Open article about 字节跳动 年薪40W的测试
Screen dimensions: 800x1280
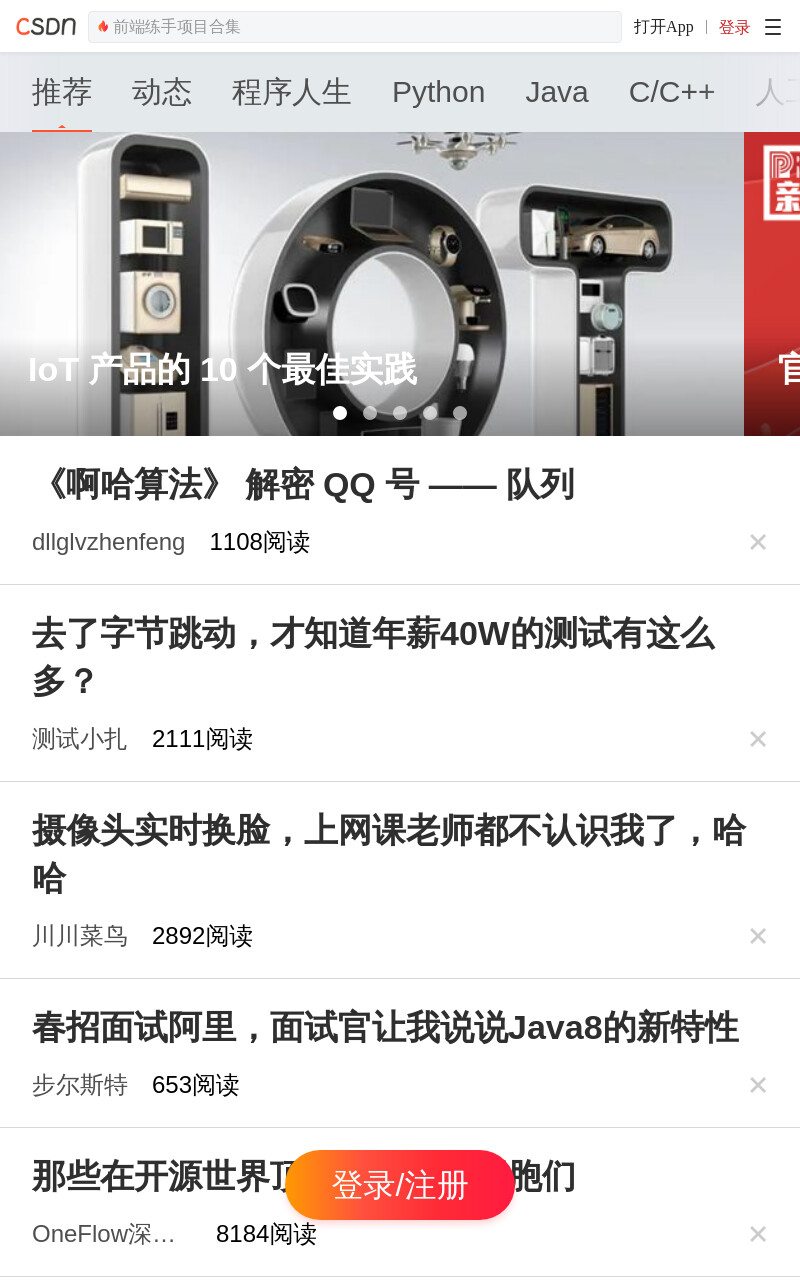pyautogui.click(x=373, y=657)
